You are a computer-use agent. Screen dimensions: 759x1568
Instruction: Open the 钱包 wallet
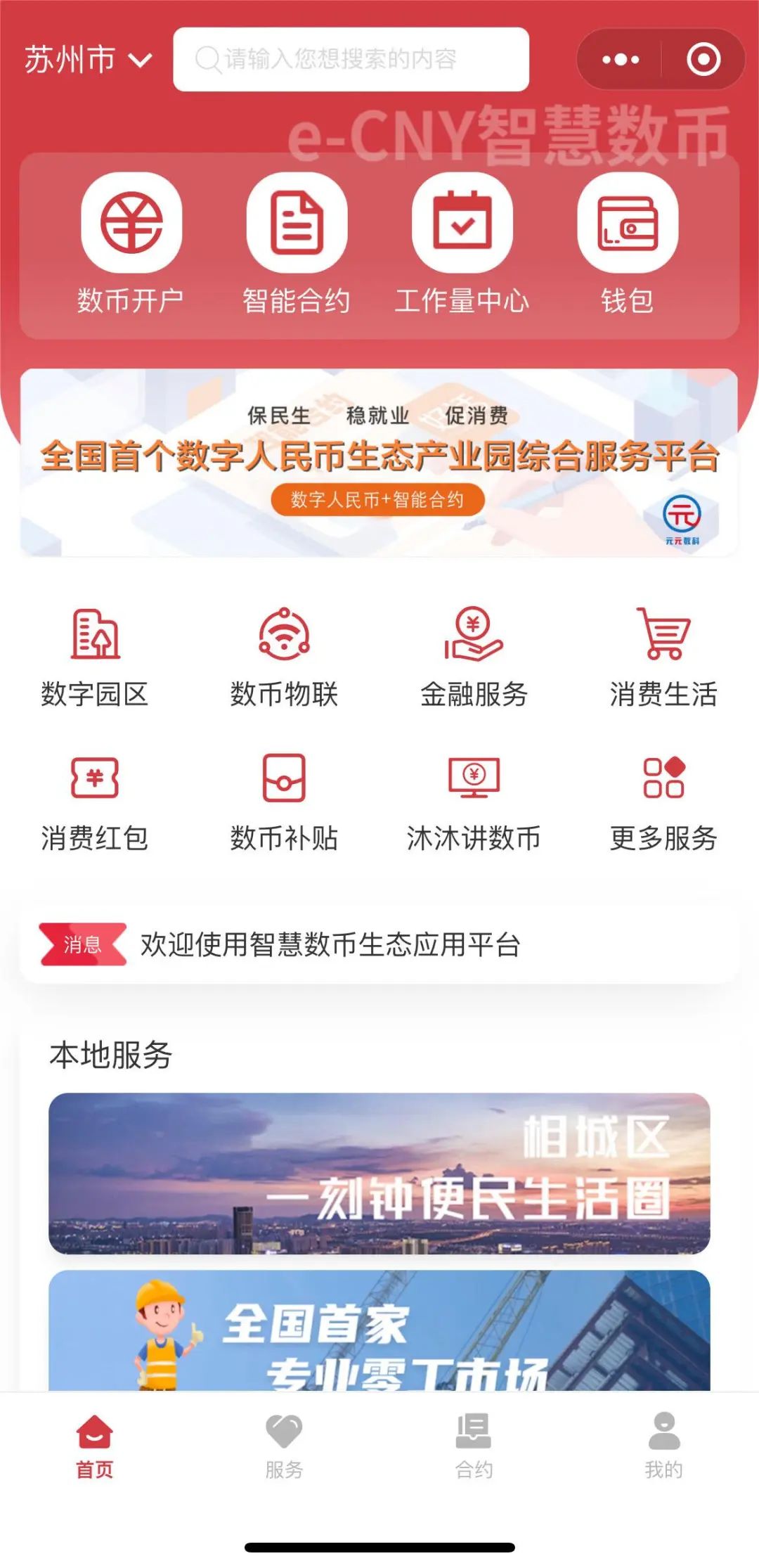point(628,243)
